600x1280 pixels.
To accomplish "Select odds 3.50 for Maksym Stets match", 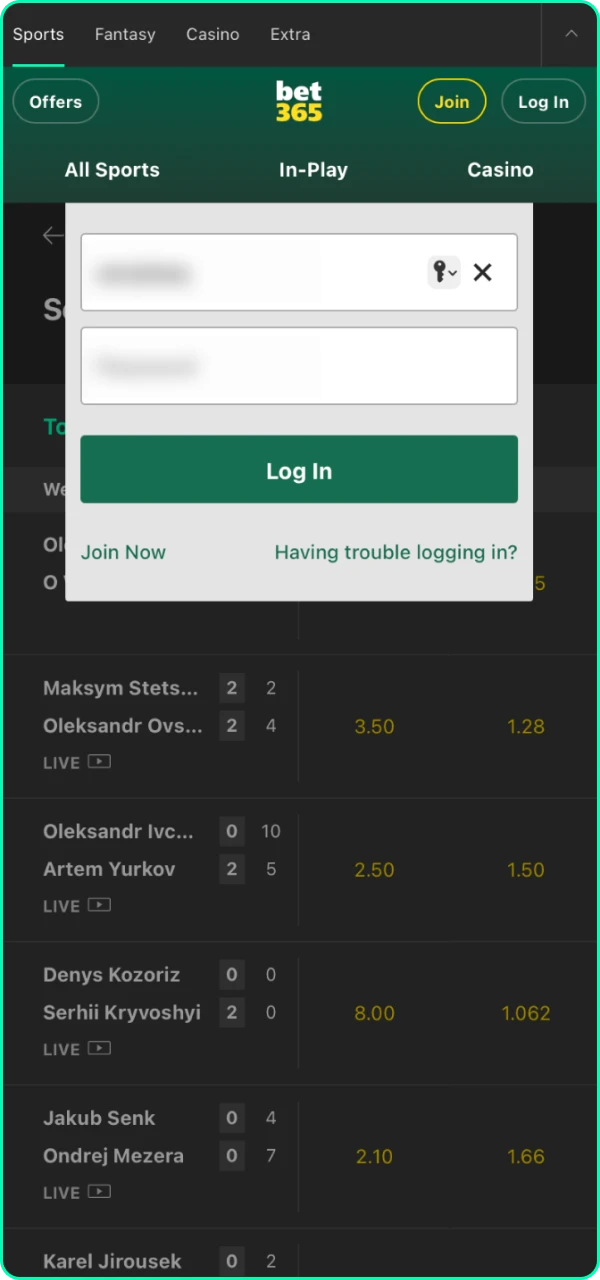I will click(374, 727).
